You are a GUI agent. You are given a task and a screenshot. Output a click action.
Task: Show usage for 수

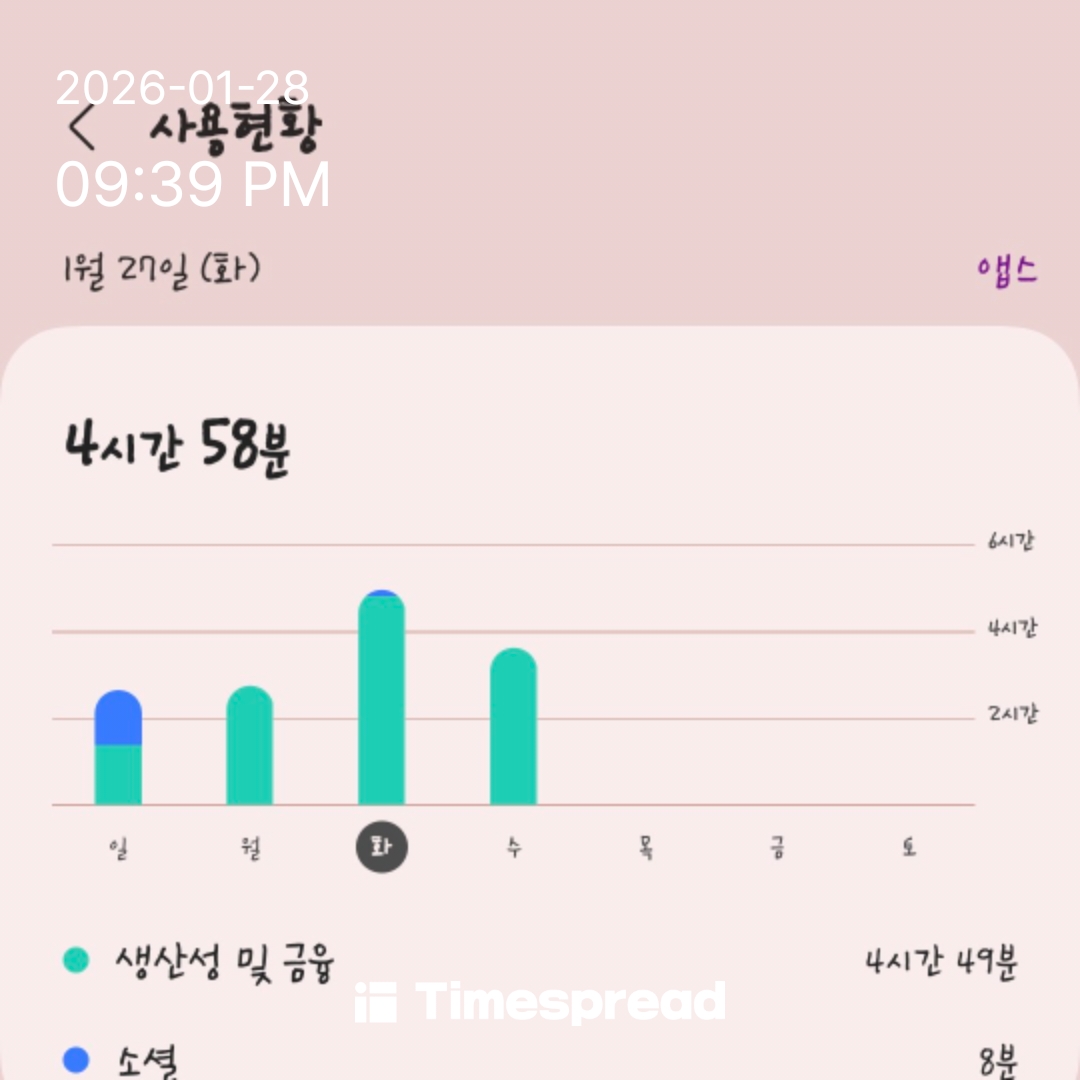(513, 849)
